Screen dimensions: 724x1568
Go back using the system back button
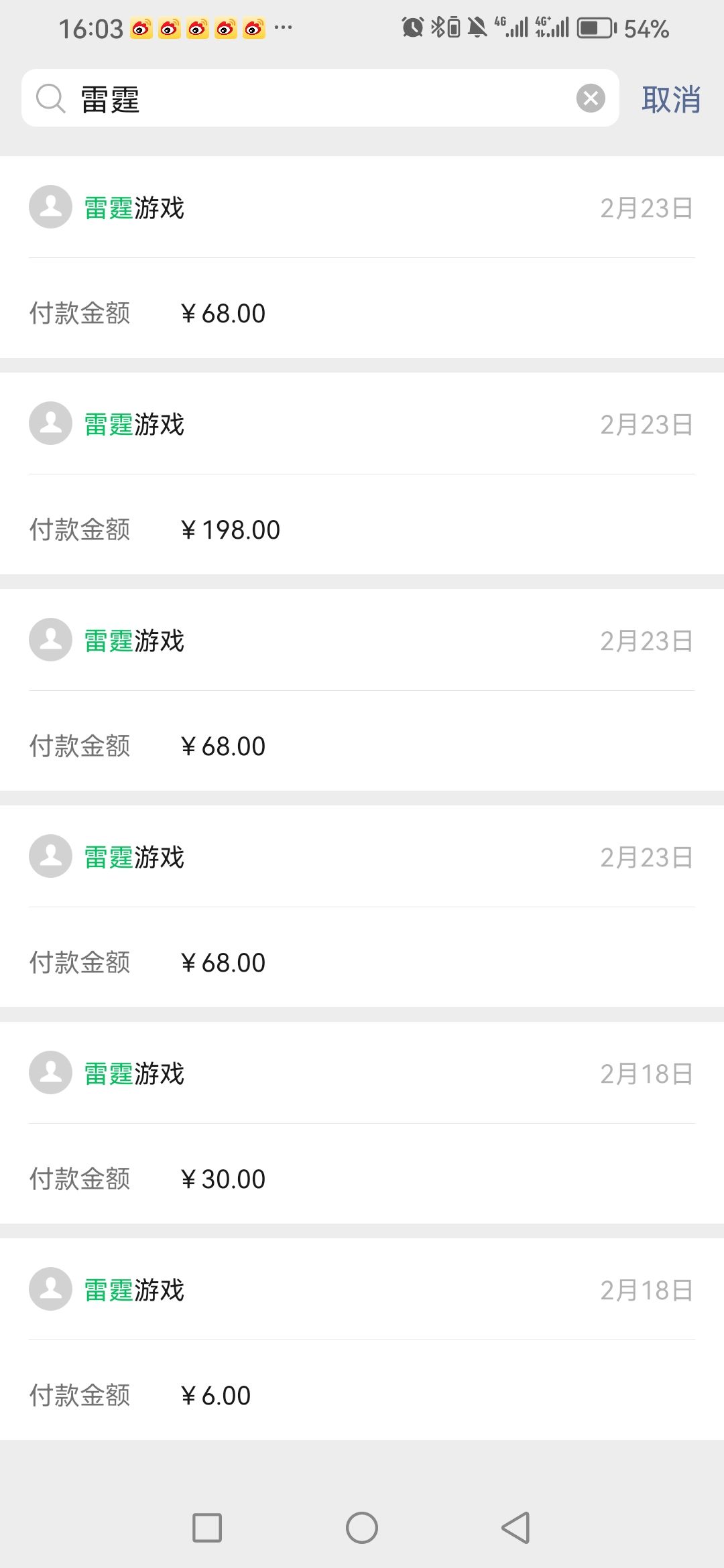[x=516, y=1528]
